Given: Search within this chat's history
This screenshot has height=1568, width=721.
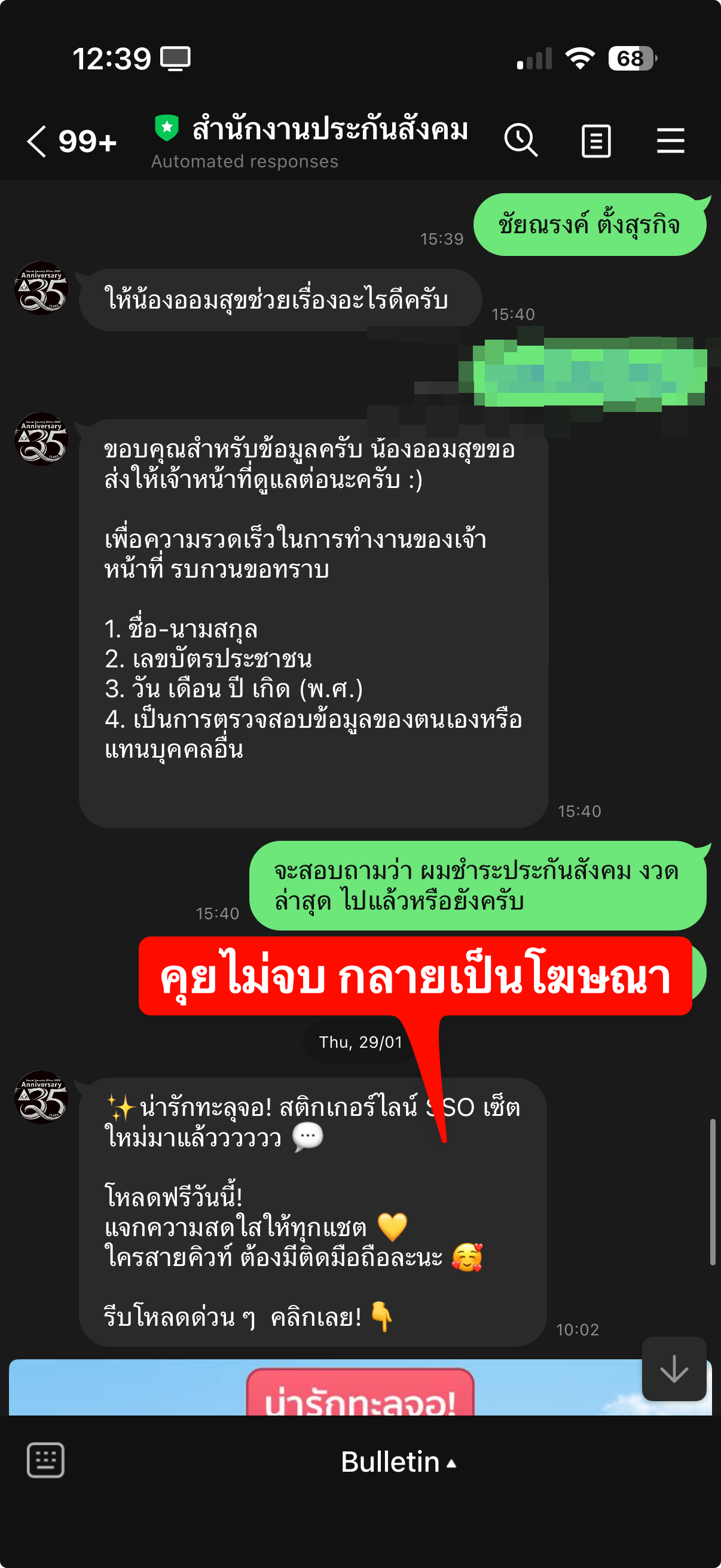Looking at the screenshot, I should [x=521, y=141].
